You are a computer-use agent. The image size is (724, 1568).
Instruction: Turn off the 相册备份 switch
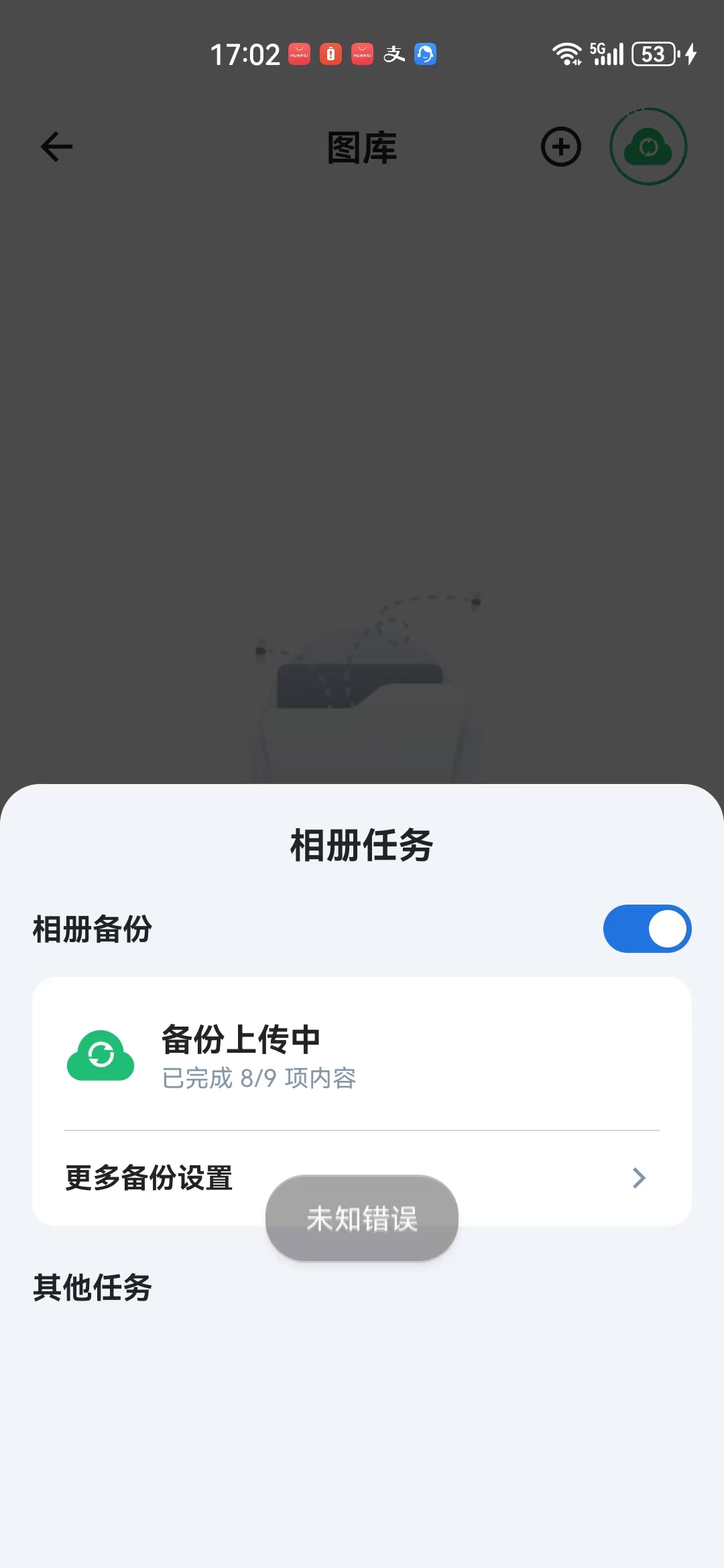(647, 929)
